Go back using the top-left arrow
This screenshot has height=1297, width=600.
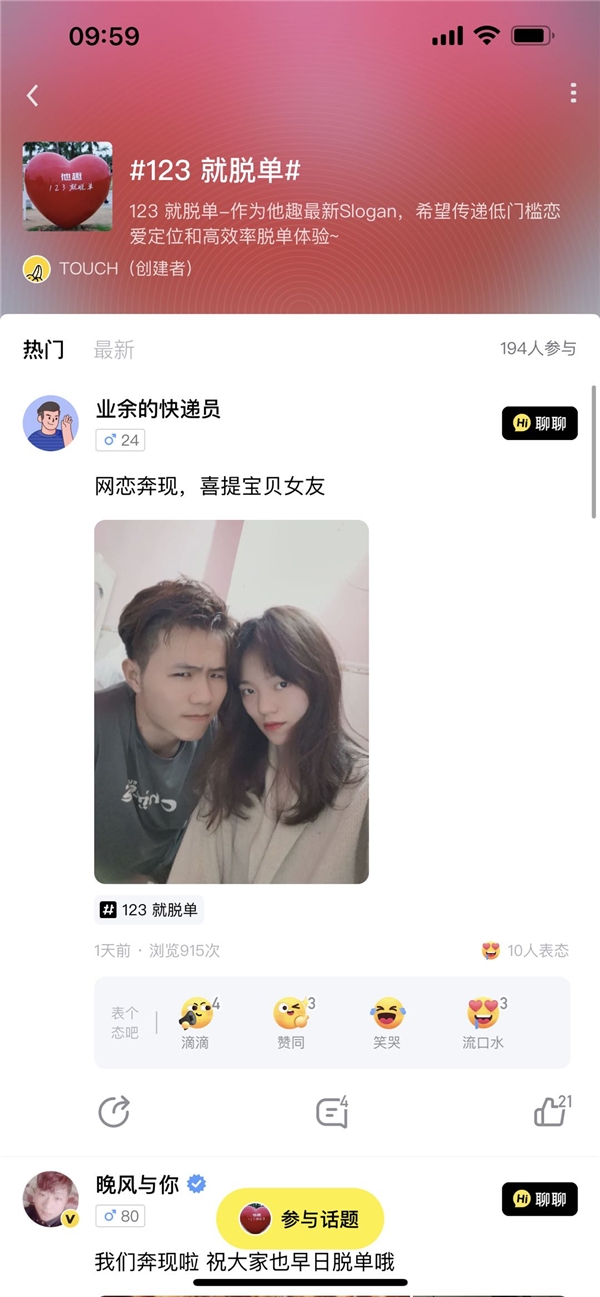pyautogui.click(x=33, y=95)
